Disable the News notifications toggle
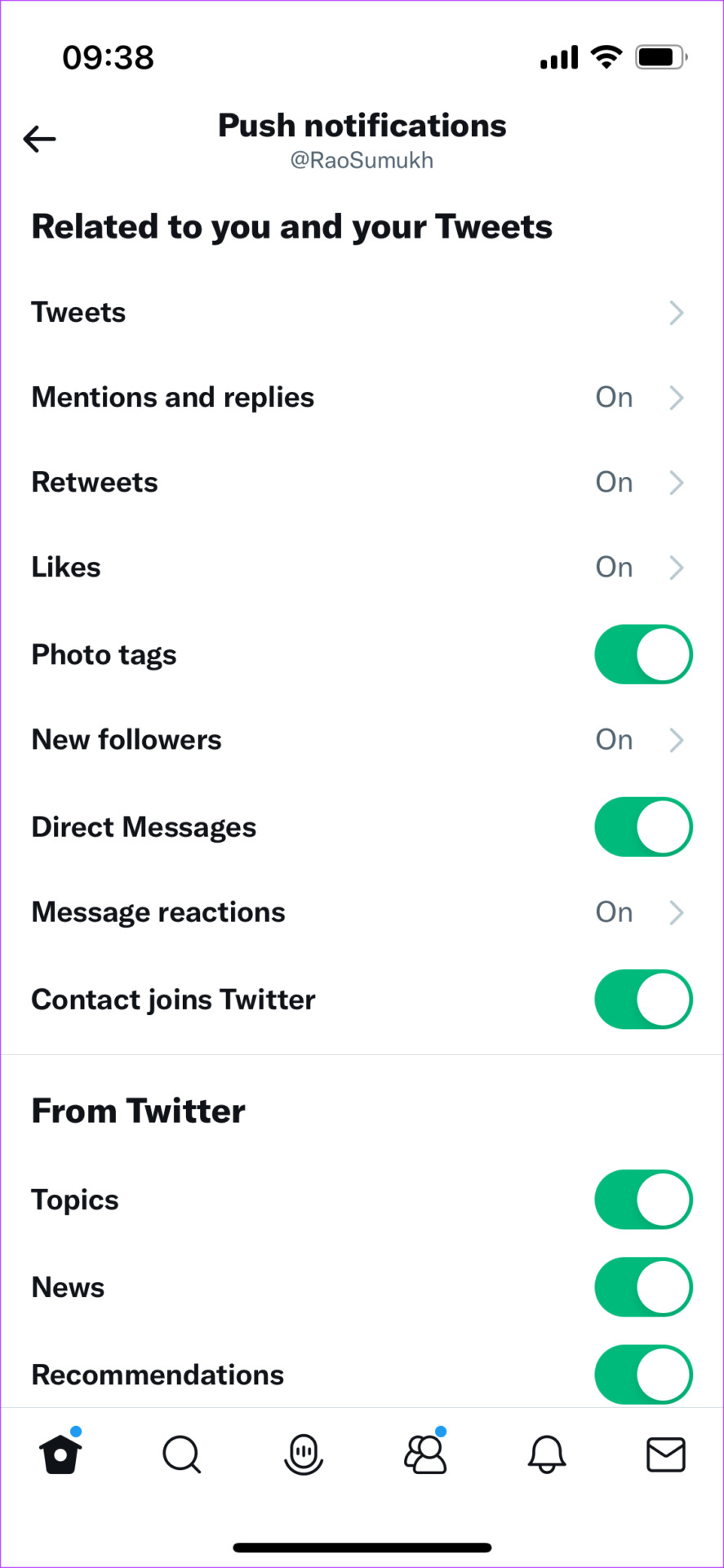 (x=643, y=1287)
